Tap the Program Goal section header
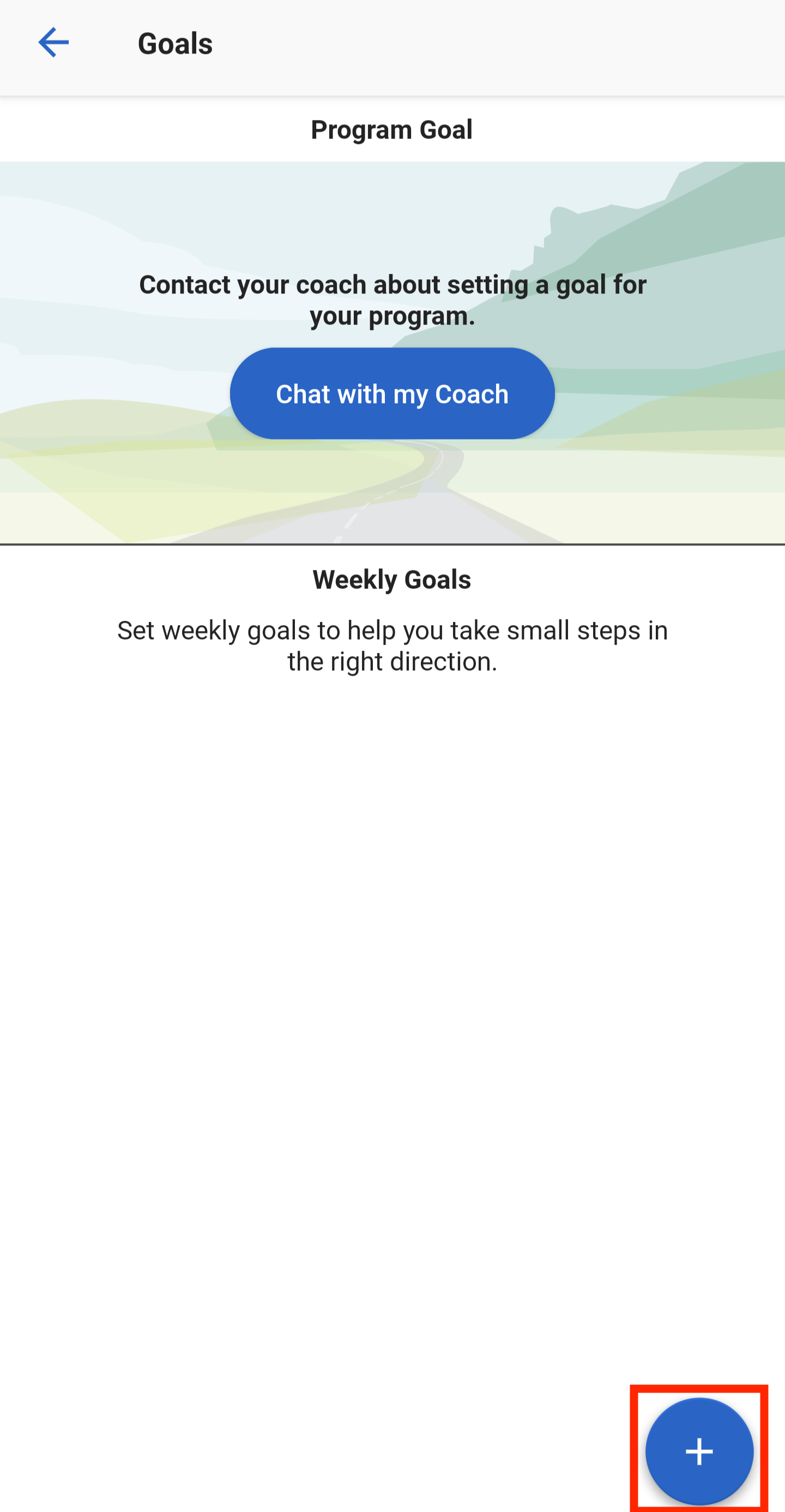Image resolution: width=785 pixels, height=1512 pixels. (x=392, y=130)
